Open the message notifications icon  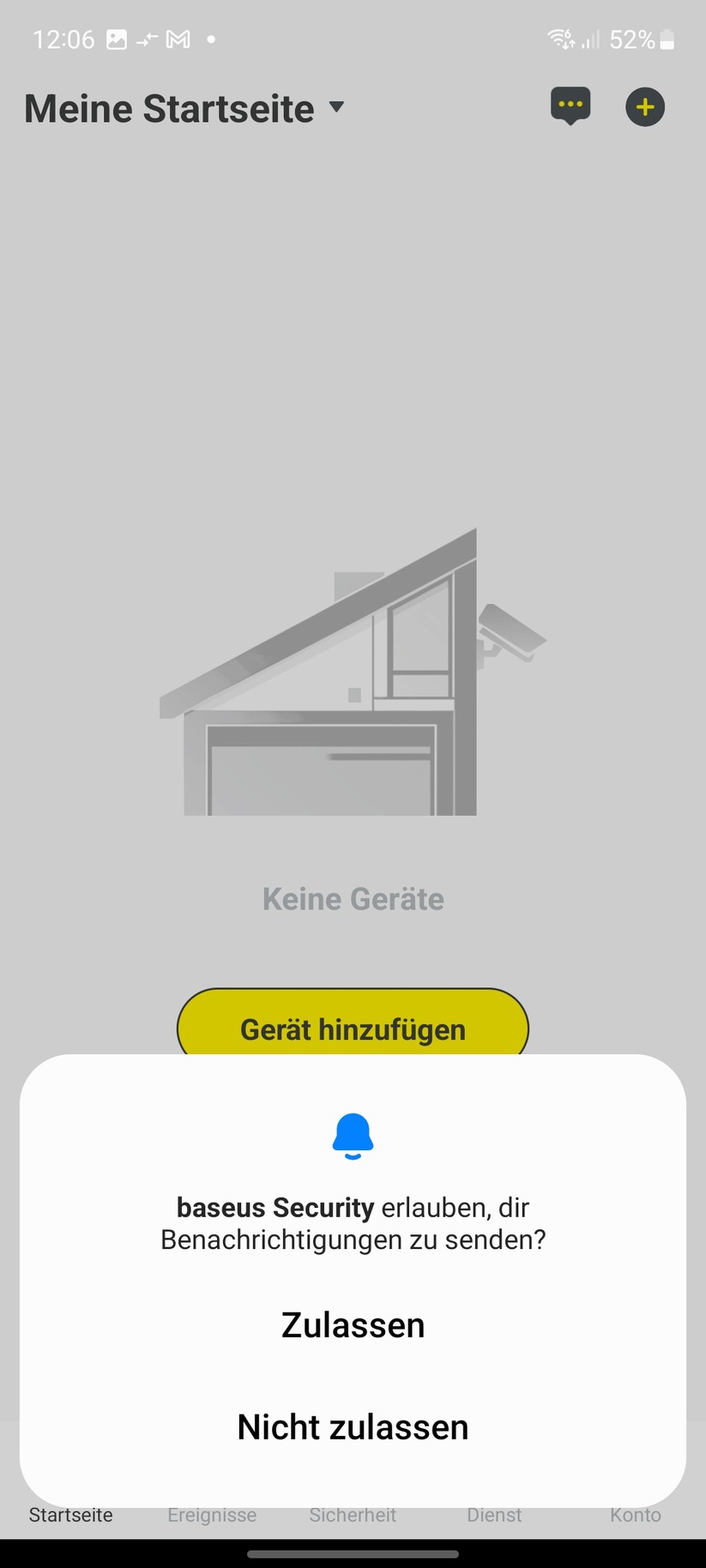point(570,106)
